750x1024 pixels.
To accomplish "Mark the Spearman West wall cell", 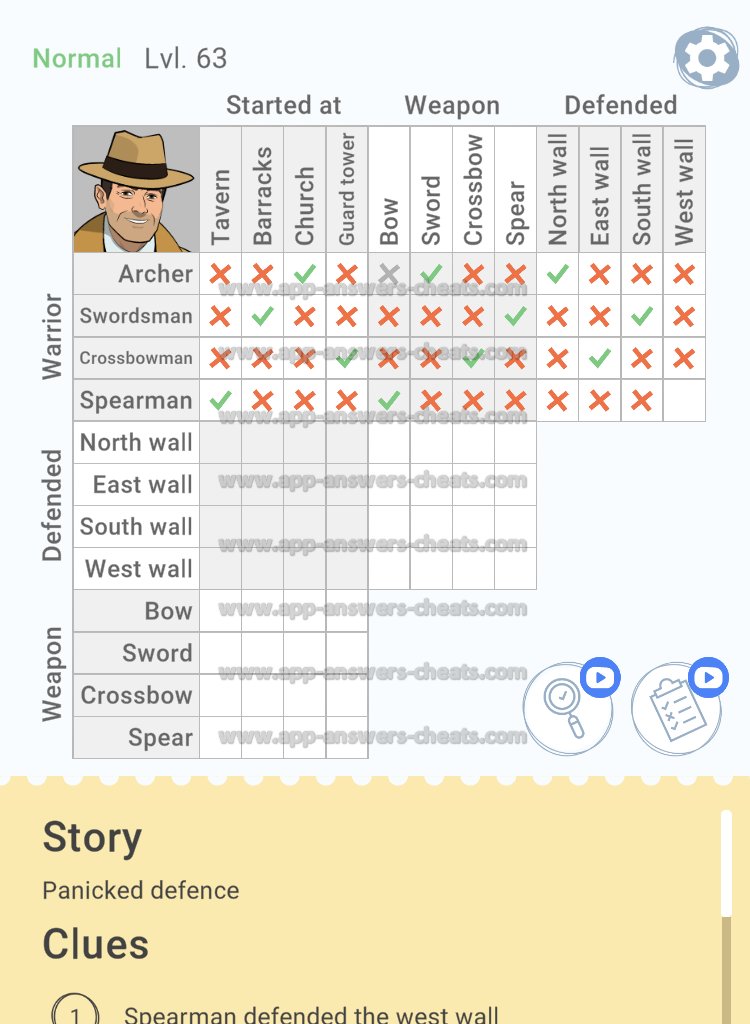I will (x=684, y=400).
